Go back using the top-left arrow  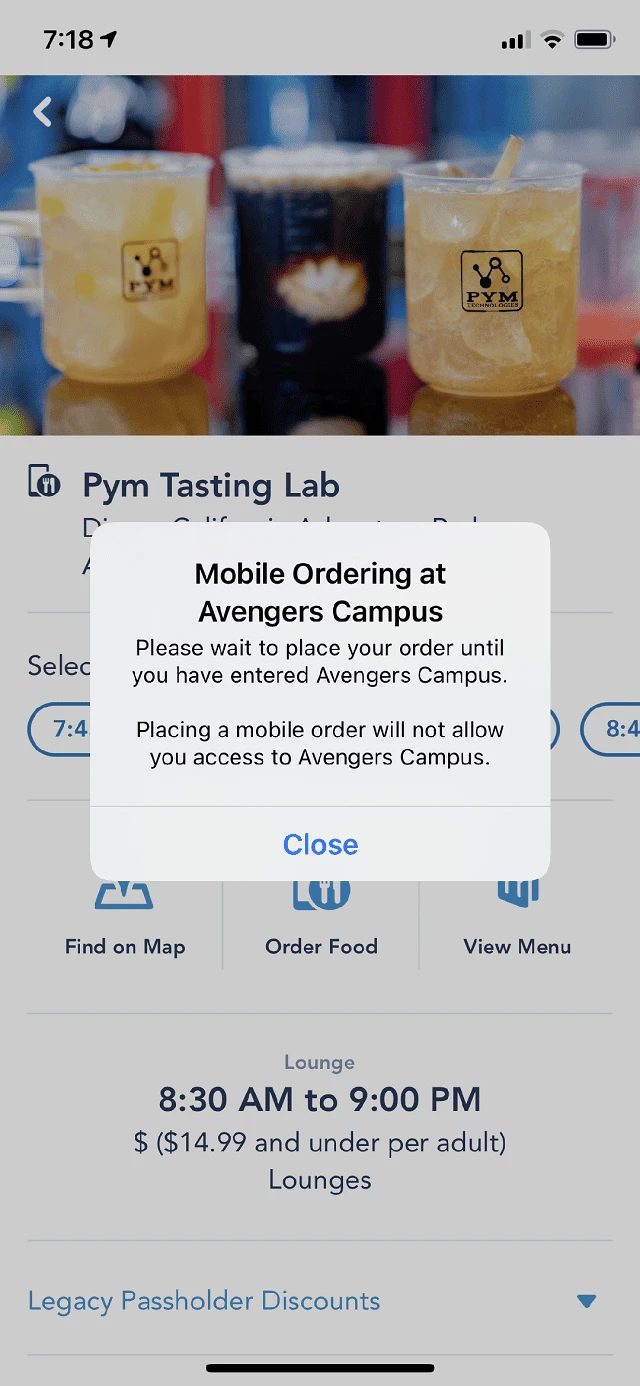click(42, 111)
